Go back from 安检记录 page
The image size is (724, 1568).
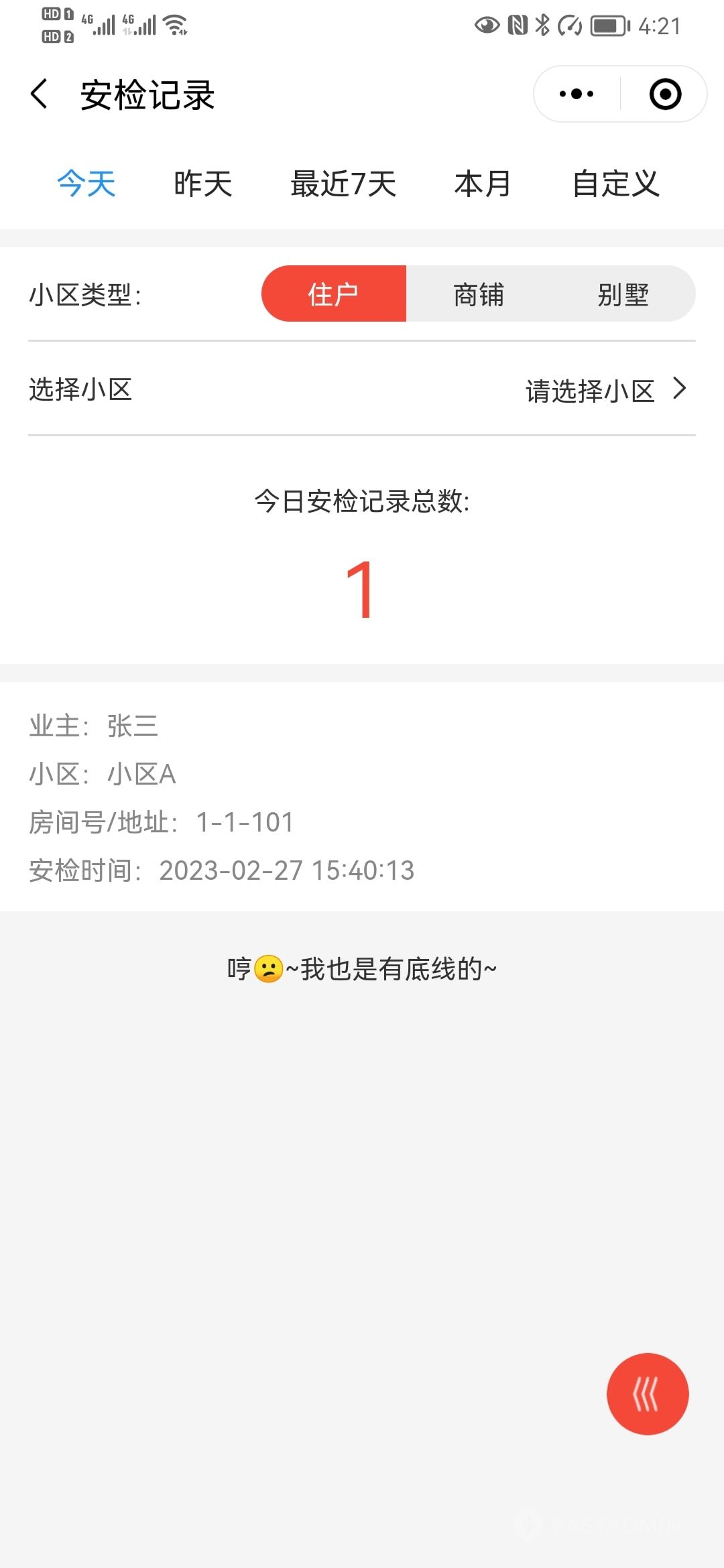click(x=39, y=94)
